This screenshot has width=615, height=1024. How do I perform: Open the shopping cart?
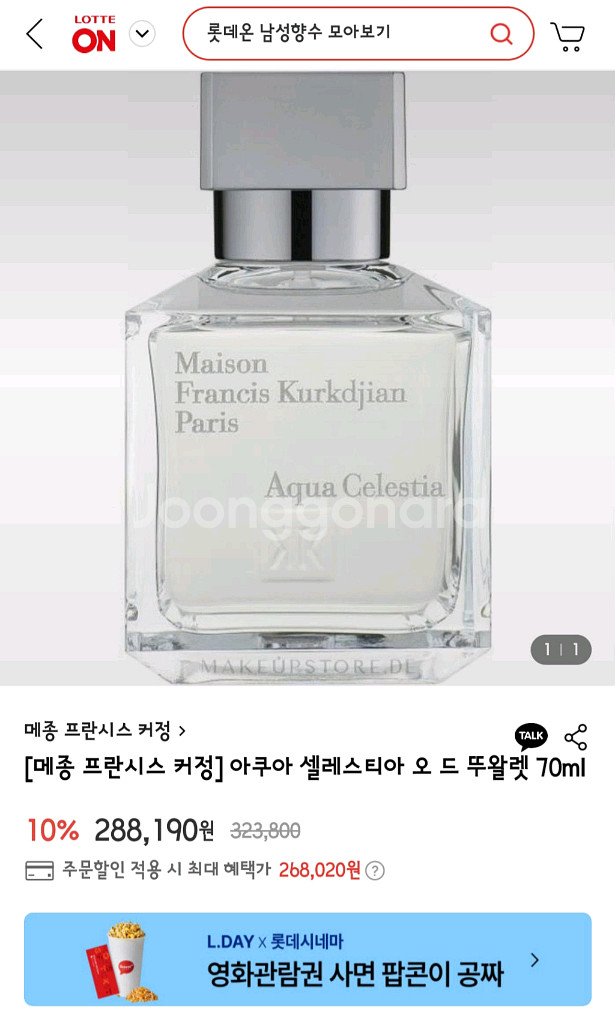pos(568,35)
